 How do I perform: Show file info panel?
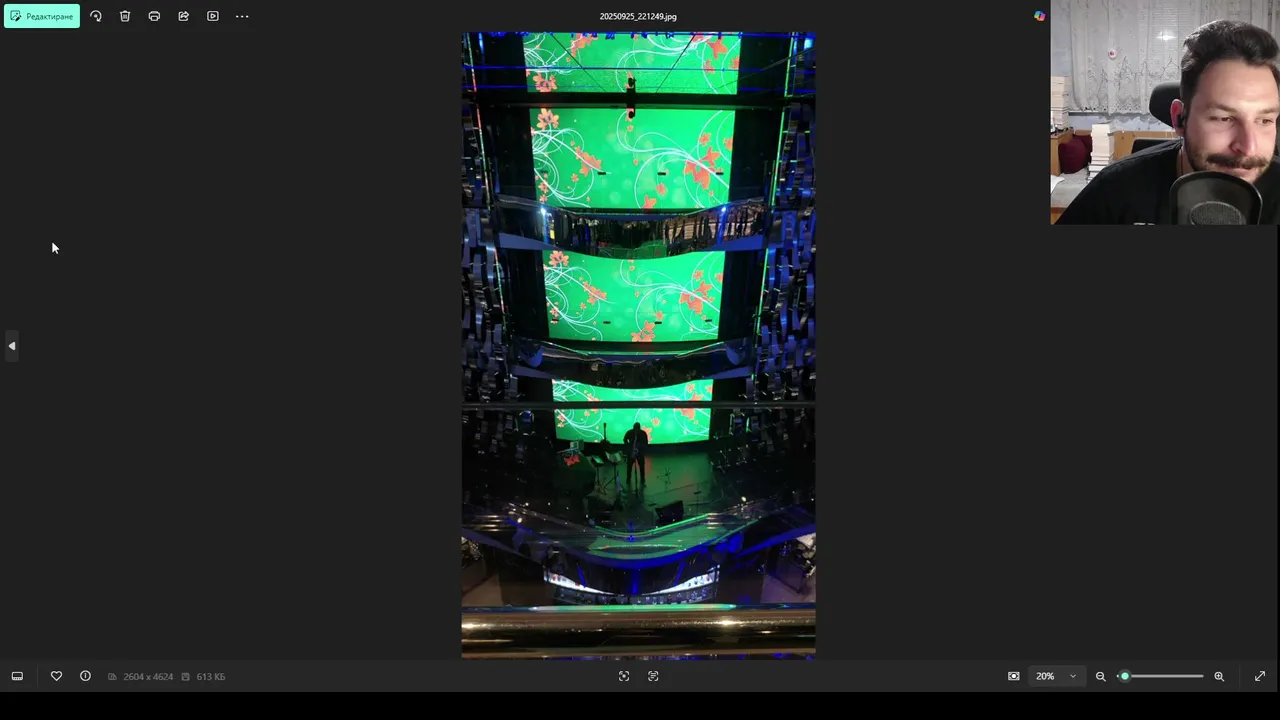pyautogui.click(x=85, y=676)
